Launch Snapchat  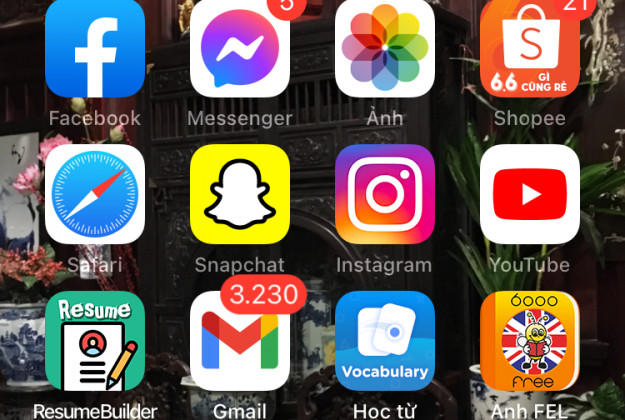pyautogui.click(x=240, y=194)
